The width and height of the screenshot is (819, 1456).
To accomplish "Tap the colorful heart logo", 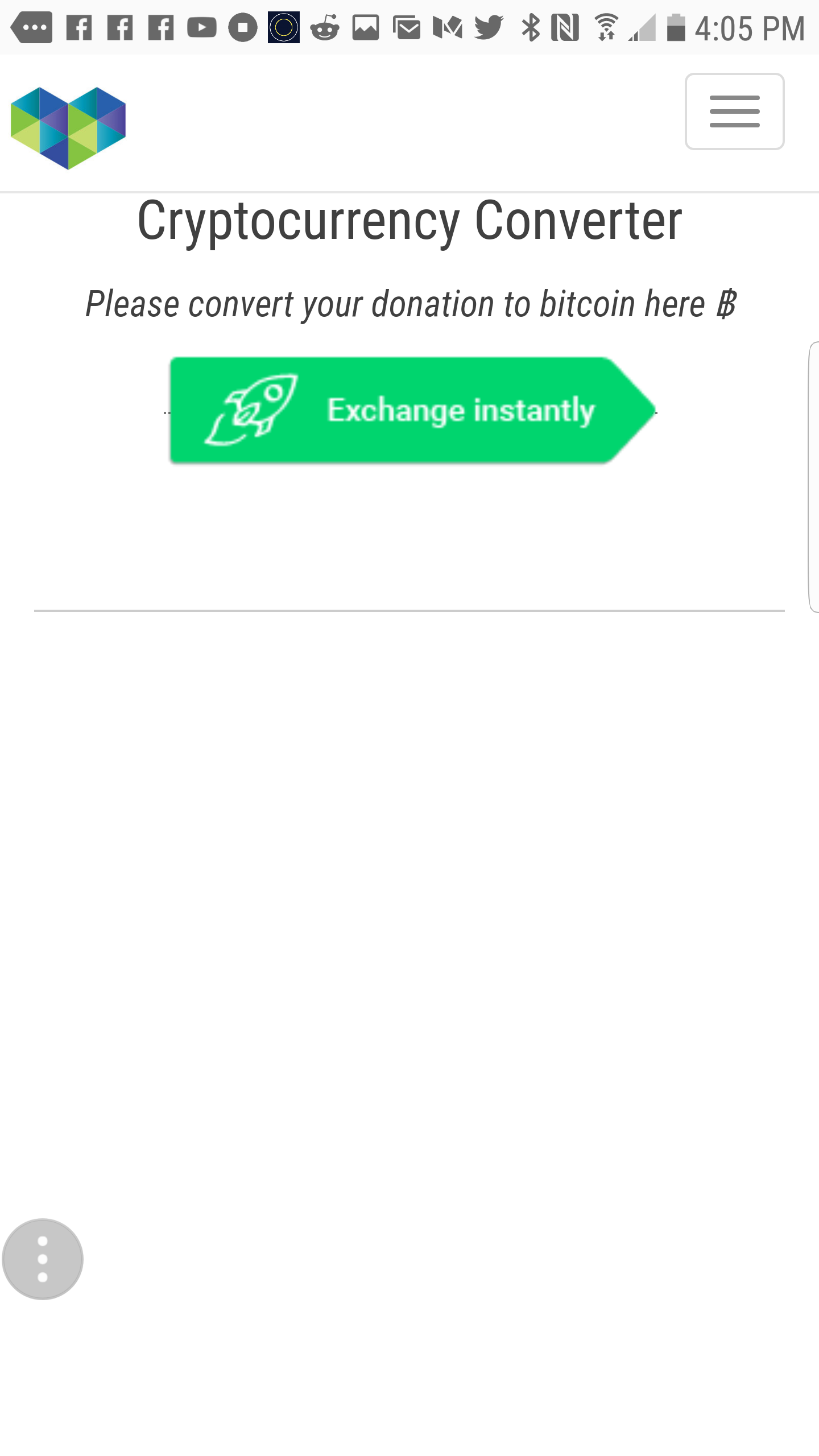I will [x=68, y=128].
